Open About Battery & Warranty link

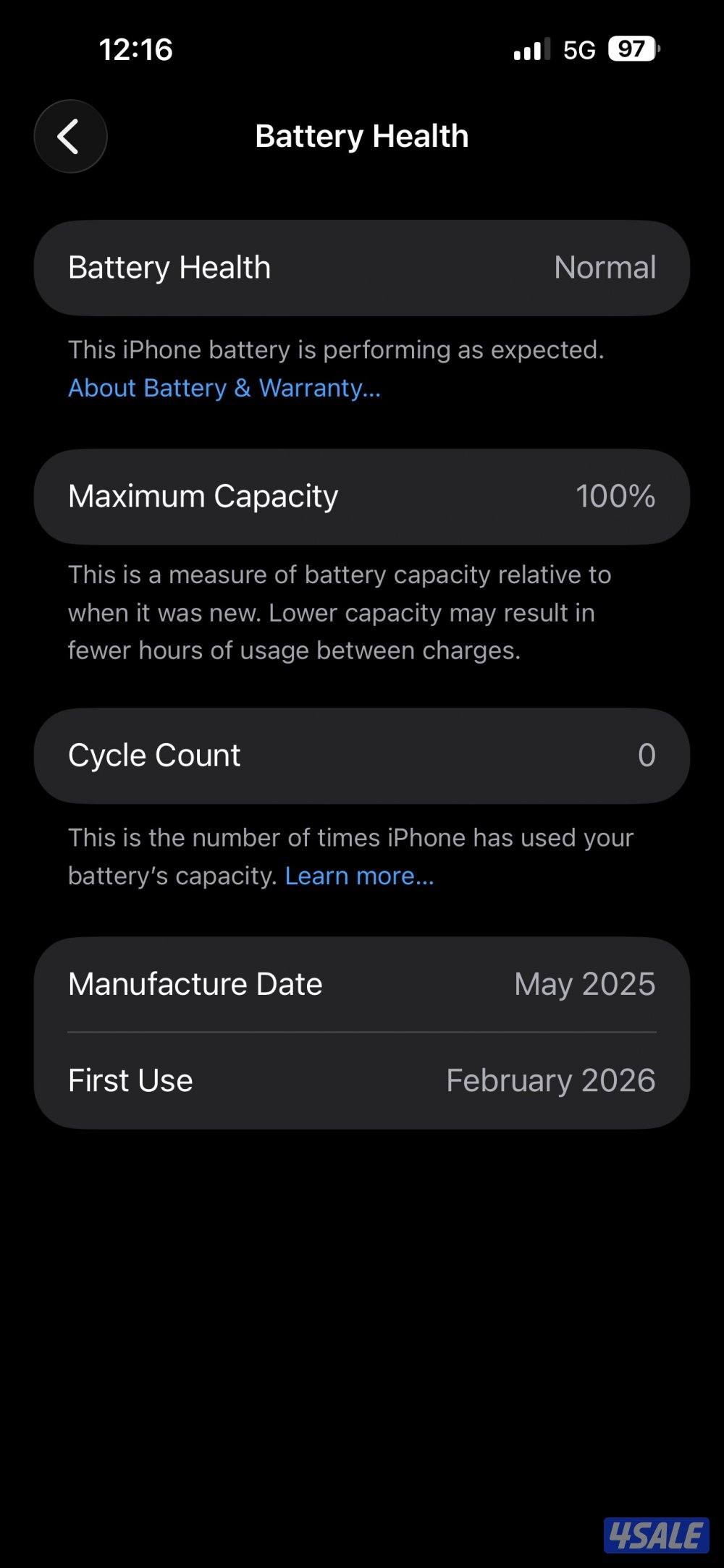pyautogui.click(x=224, y=388)
